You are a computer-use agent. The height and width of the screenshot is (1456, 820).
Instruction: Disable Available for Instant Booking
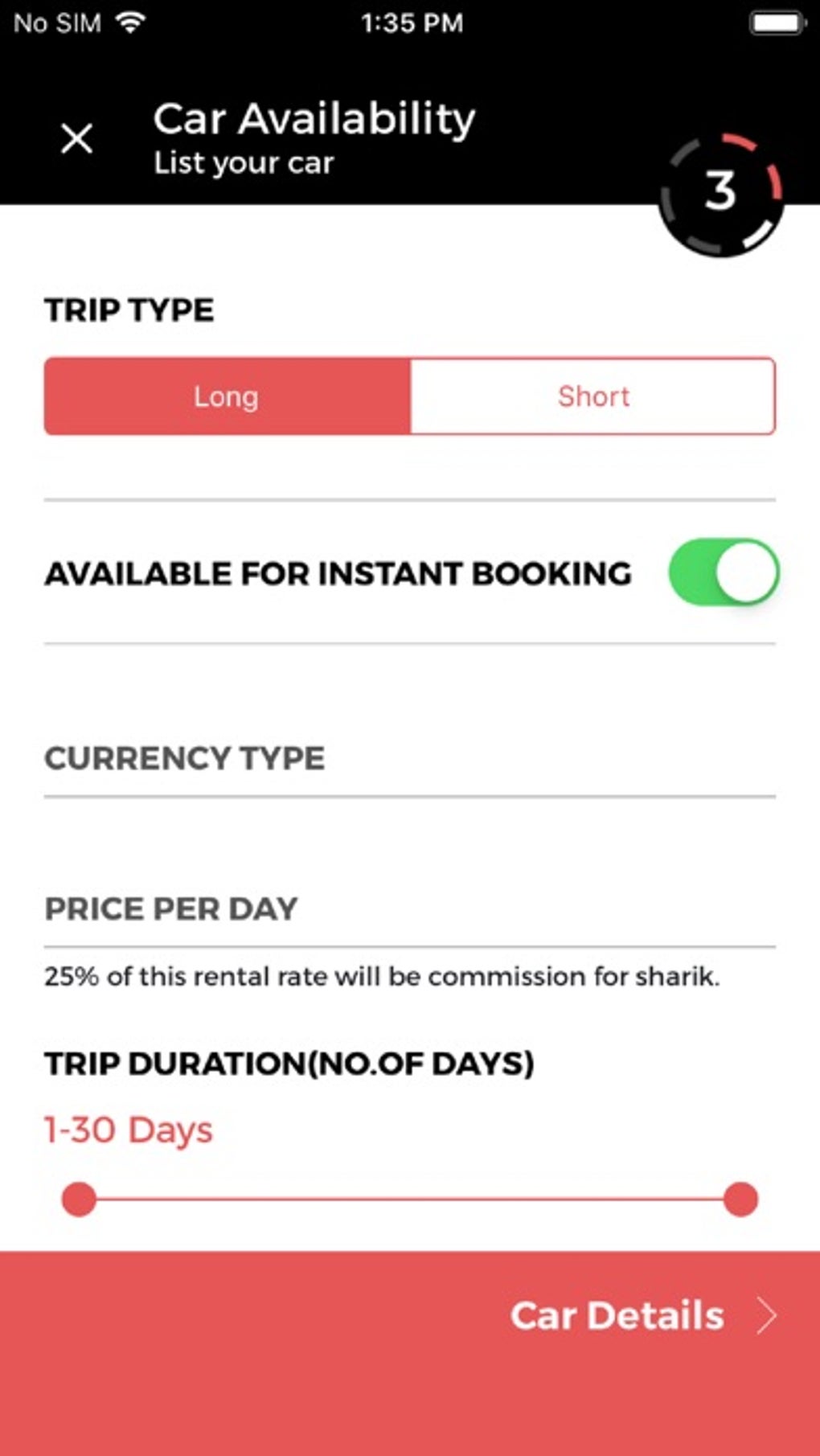(x=724, y=572)
